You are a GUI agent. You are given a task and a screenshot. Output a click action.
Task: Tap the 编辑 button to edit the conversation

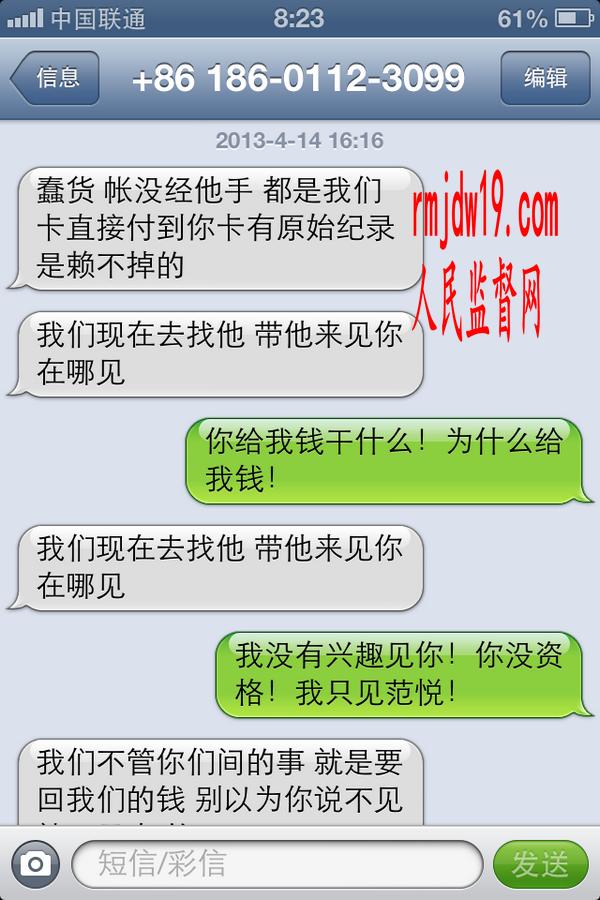click(544, 78)
